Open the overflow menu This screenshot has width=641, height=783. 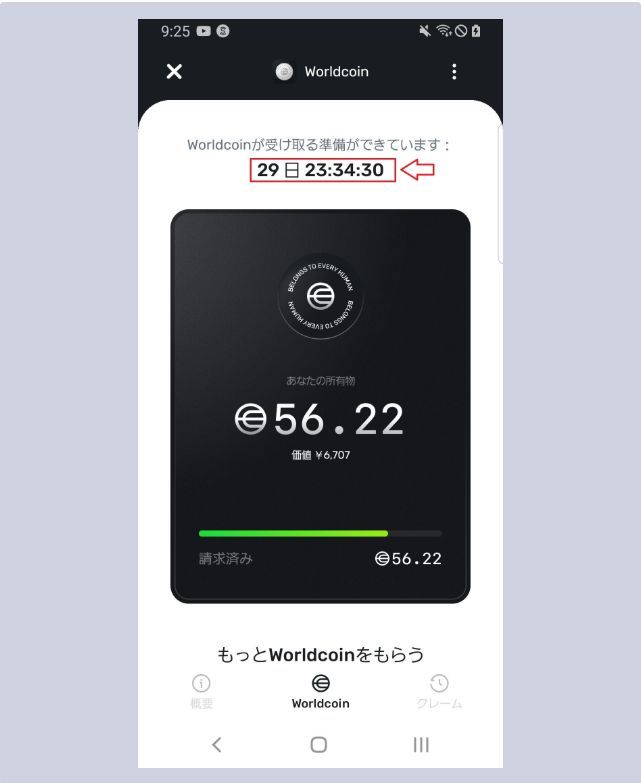point(454,71)
